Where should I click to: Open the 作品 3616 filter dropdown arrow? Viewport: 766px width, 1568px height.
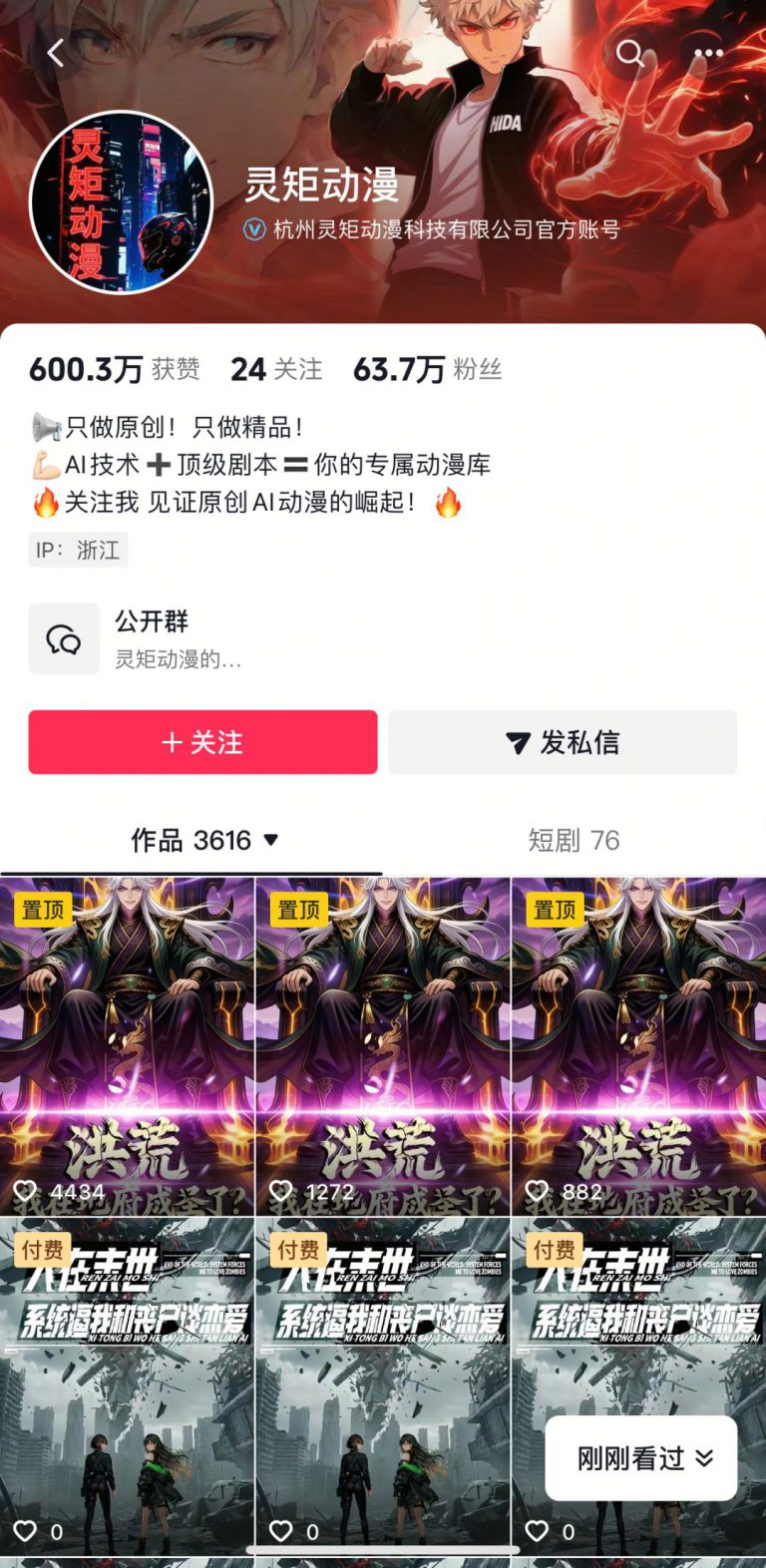pos(271,841)
